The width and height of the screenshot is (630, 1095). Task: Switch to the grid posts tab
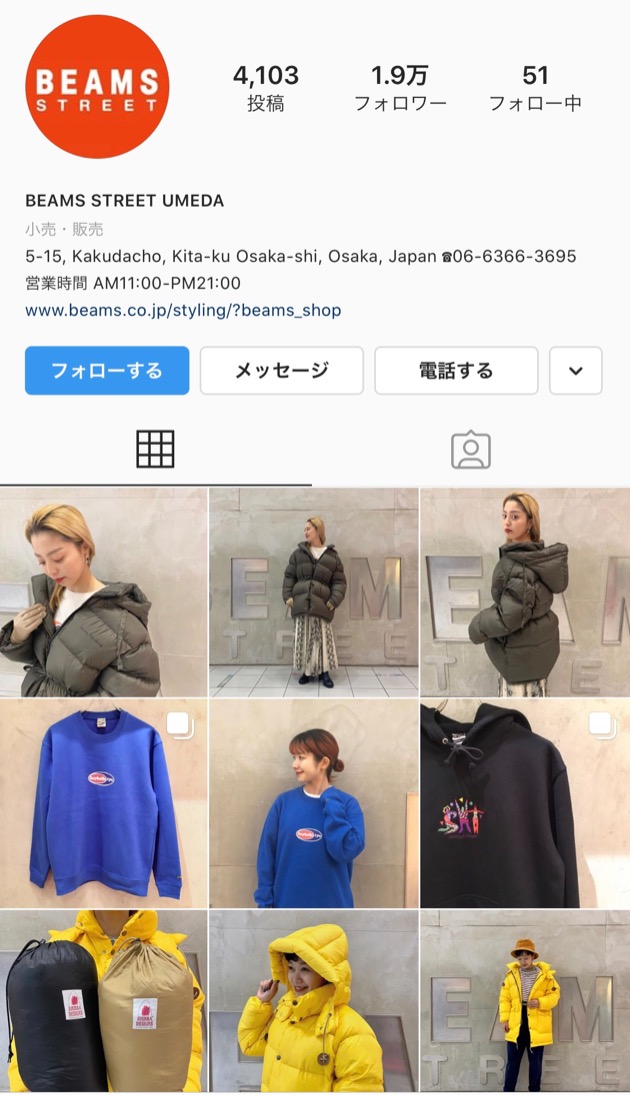click(x=155, y=450)
